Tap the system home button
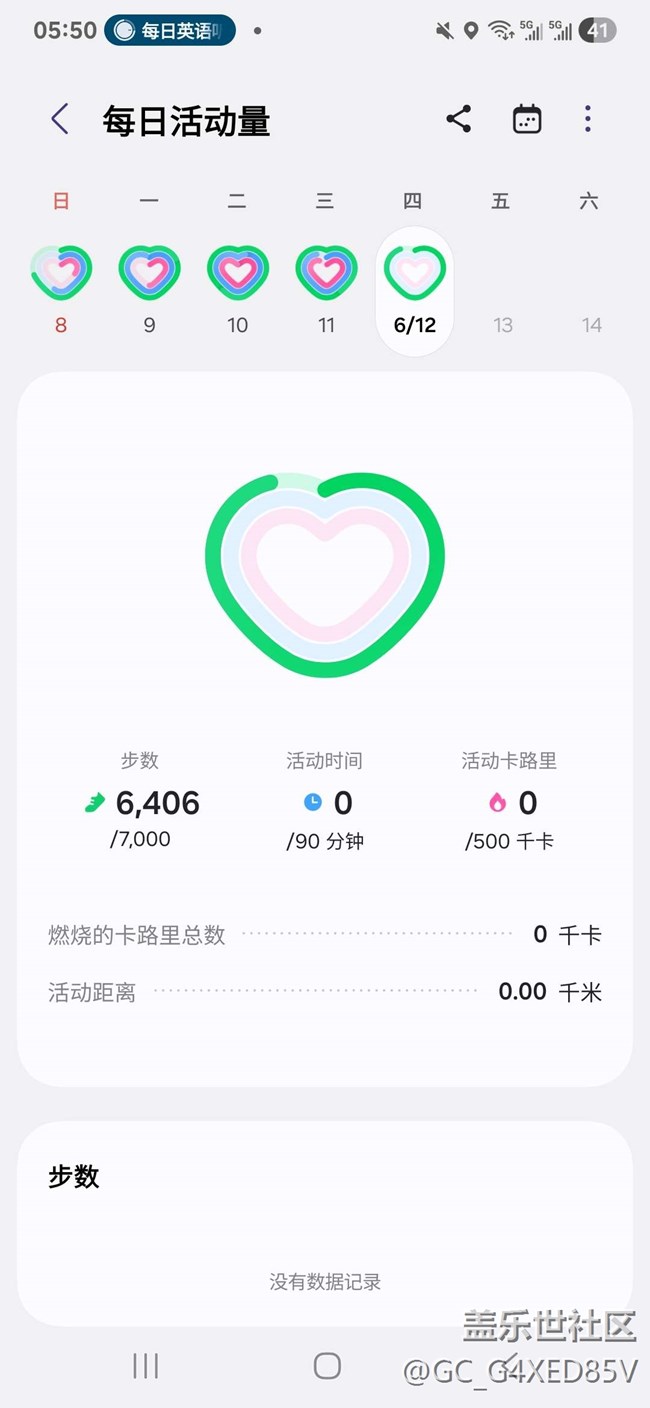Image resolution: width=650 pixels, height=1408 pixels. click(x=327, y=1366)
